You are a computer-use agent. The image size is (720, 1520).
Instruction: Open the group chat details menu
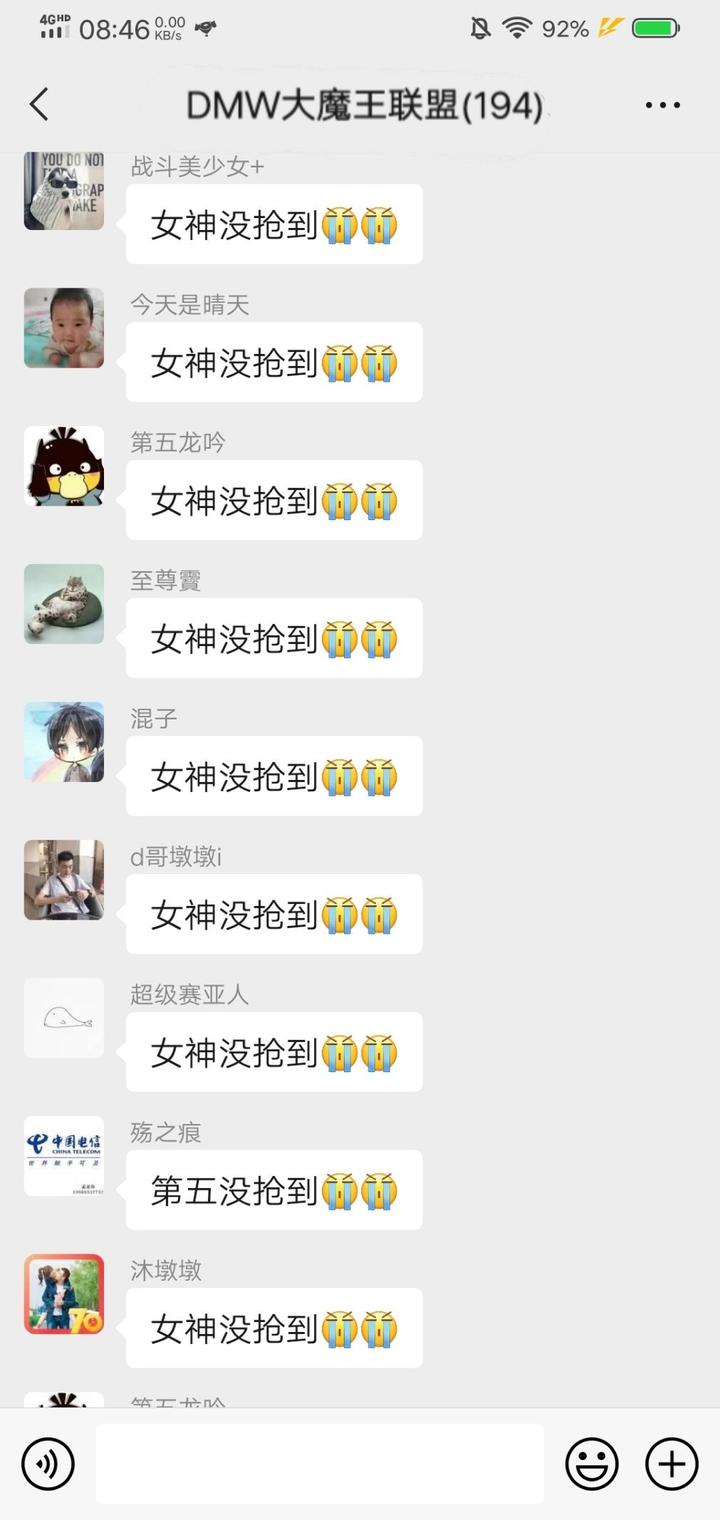pyautogui.click(x=662, y=105)
